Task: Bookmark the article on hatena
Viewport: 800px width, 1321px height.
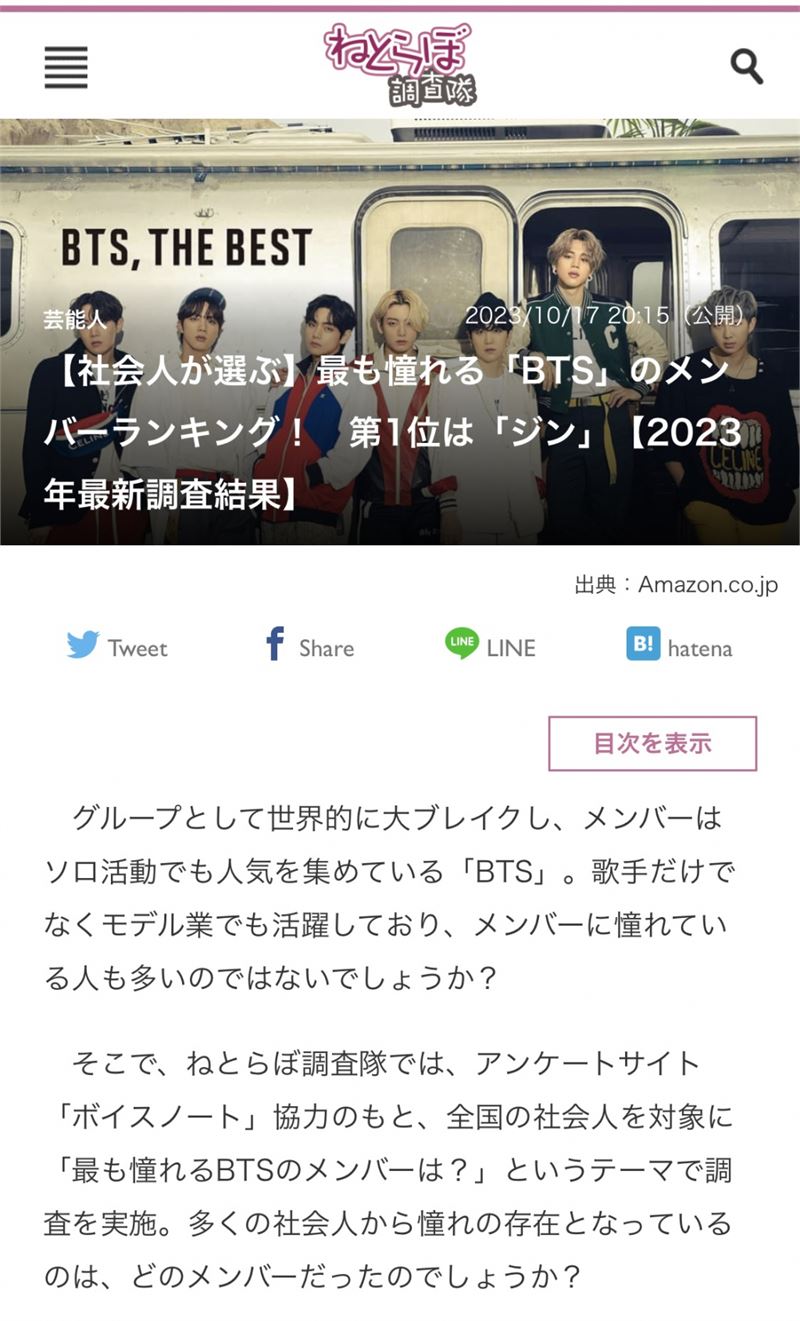Action: click(x=679, y=646)
